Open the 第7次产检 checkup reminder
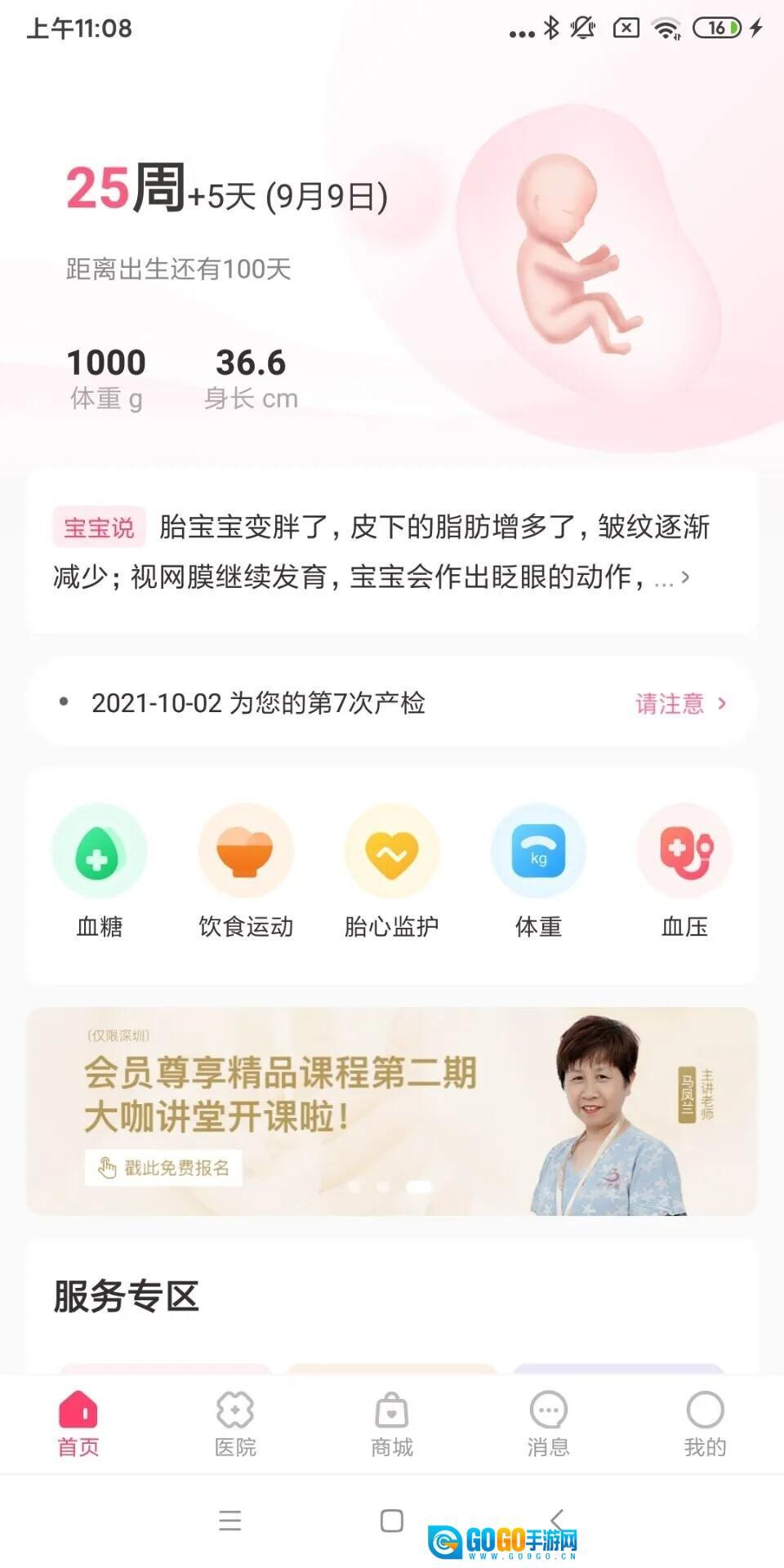 (392, 703)
